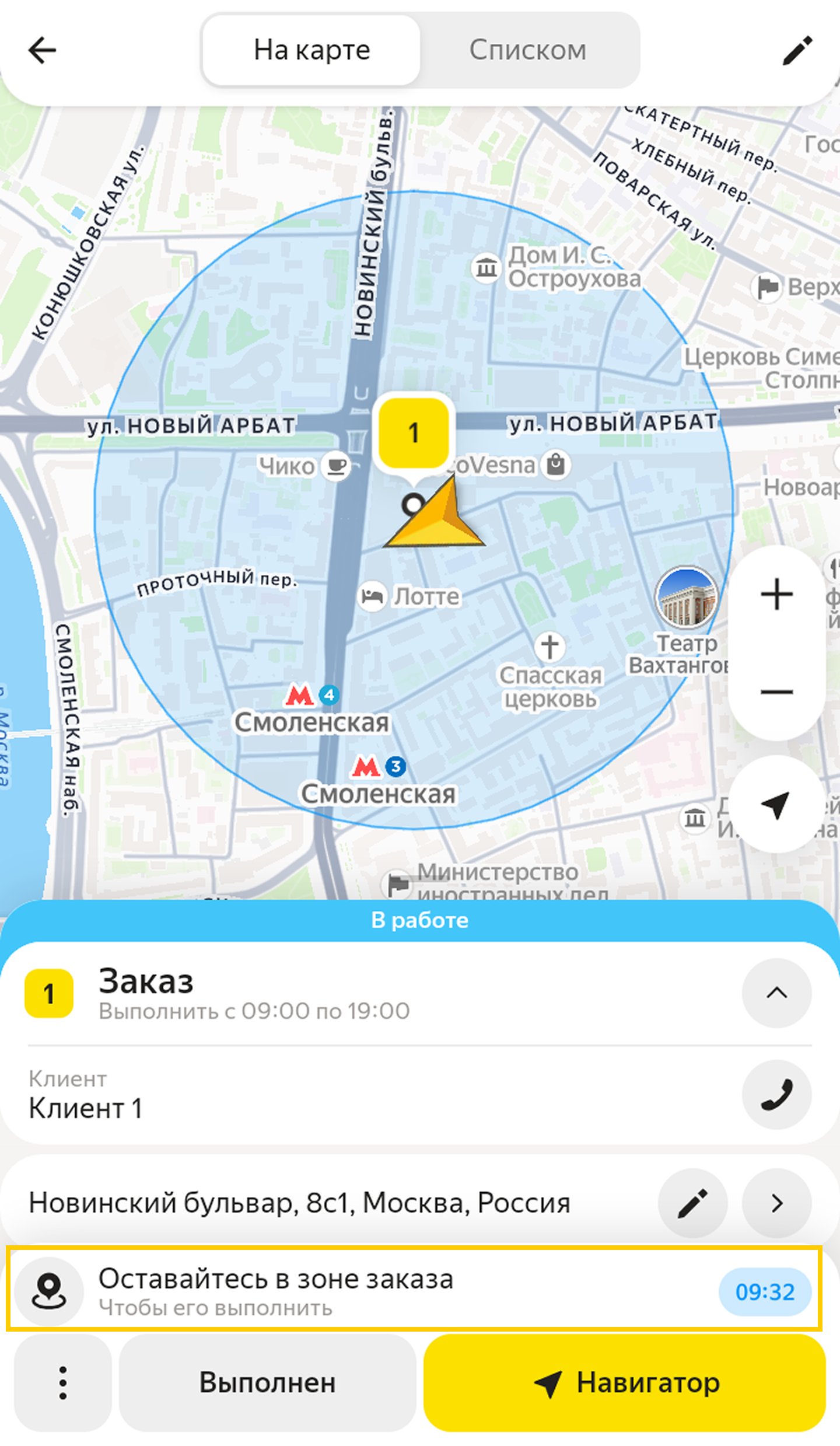This screenshot has width=840, height=1446.
Task: Launch the Навигатор
Action: click(625, 1382)
